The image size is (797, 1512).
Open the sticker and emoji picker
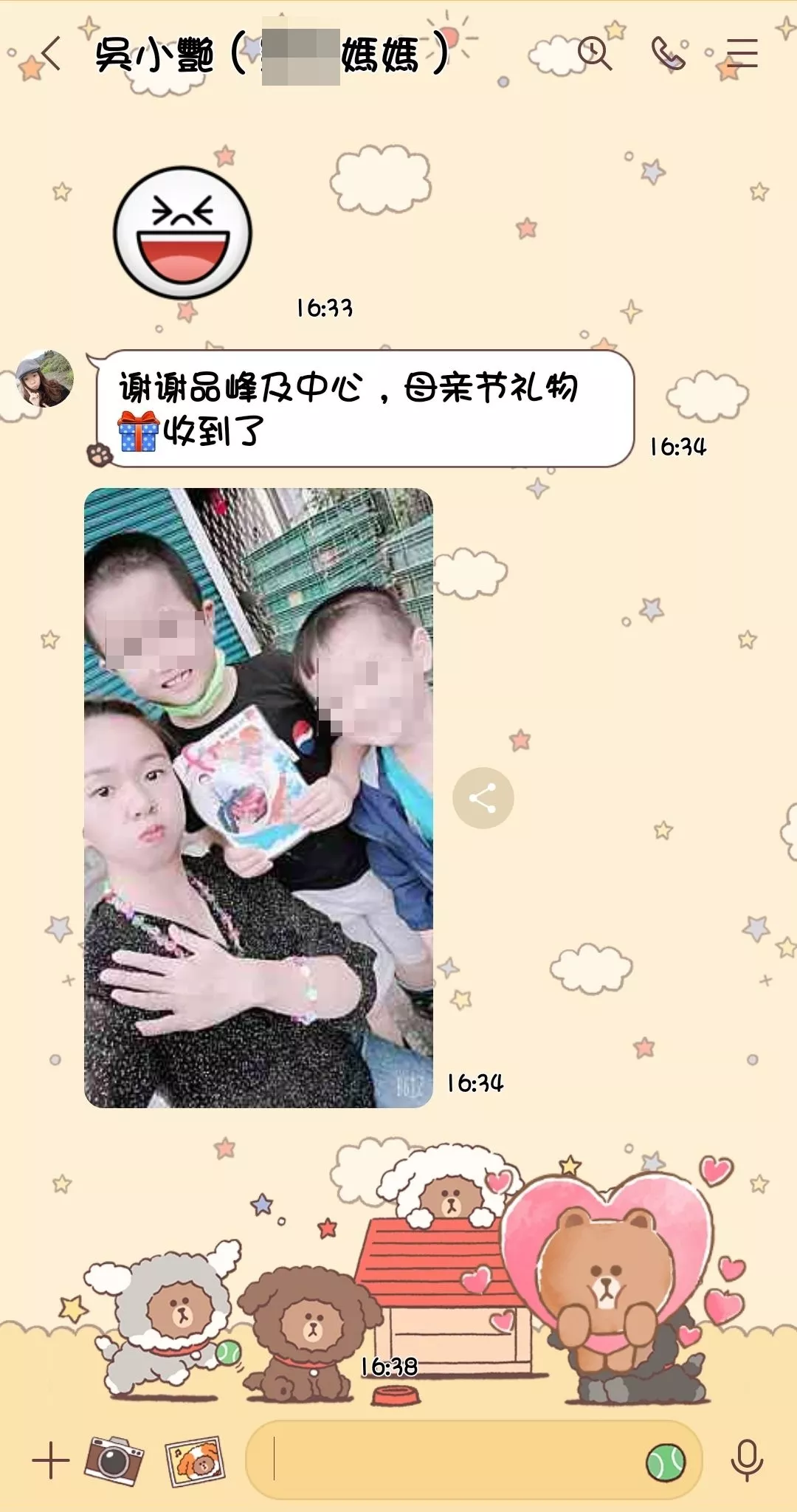click(665, 1463)
